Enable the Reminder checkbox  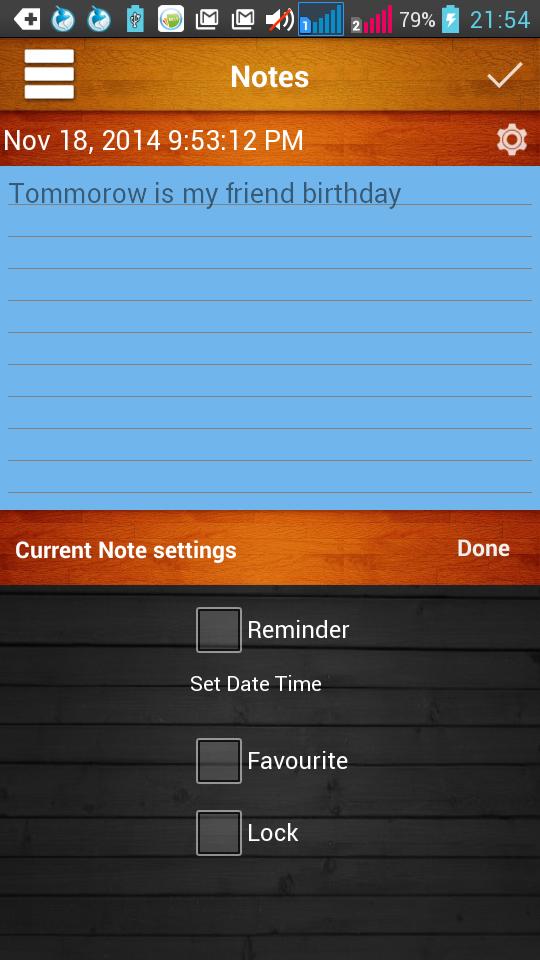click(219, 630)
